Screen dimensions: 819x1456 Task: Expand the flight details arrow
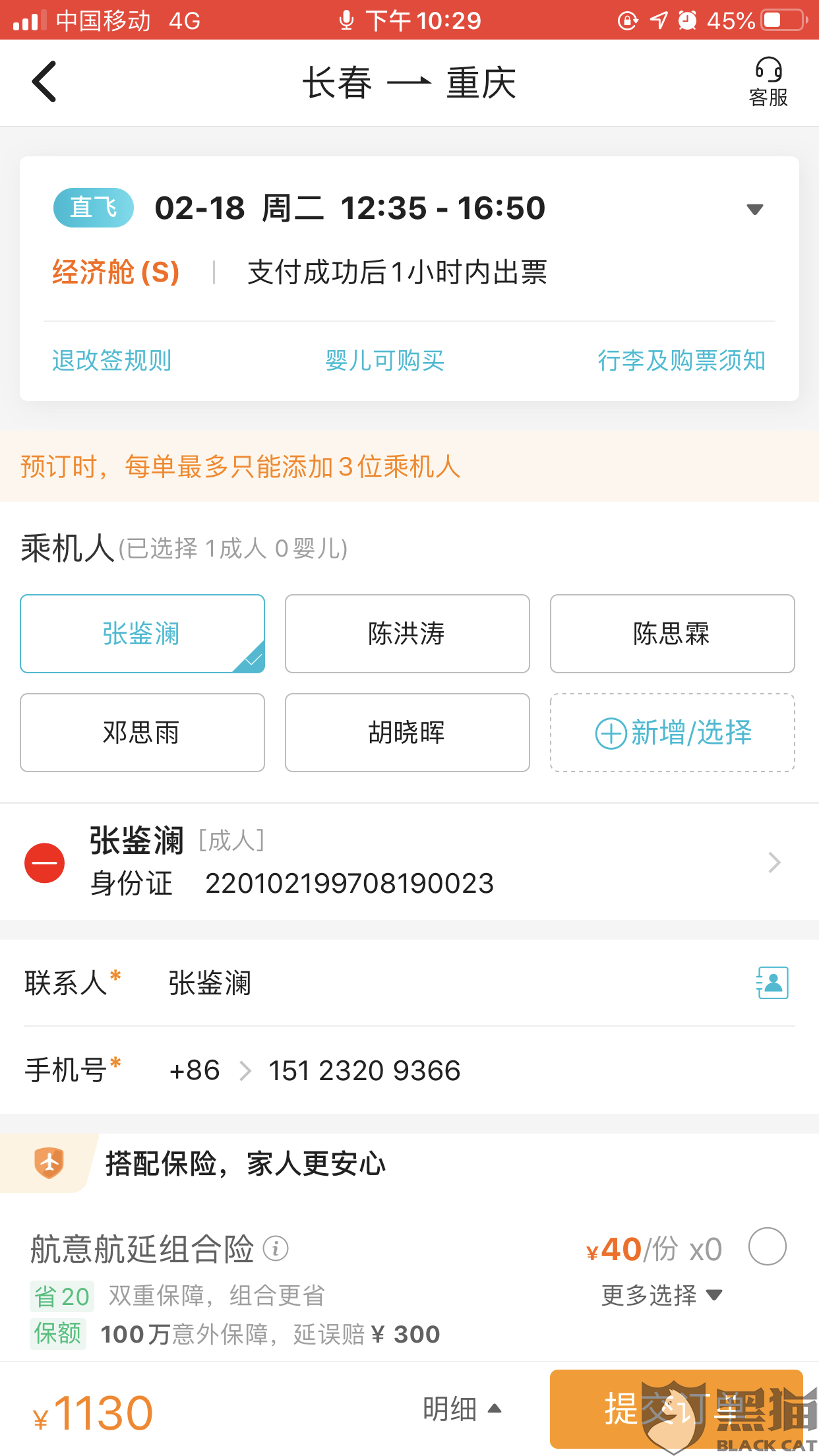pyautogui.click(x=754, y=210)
